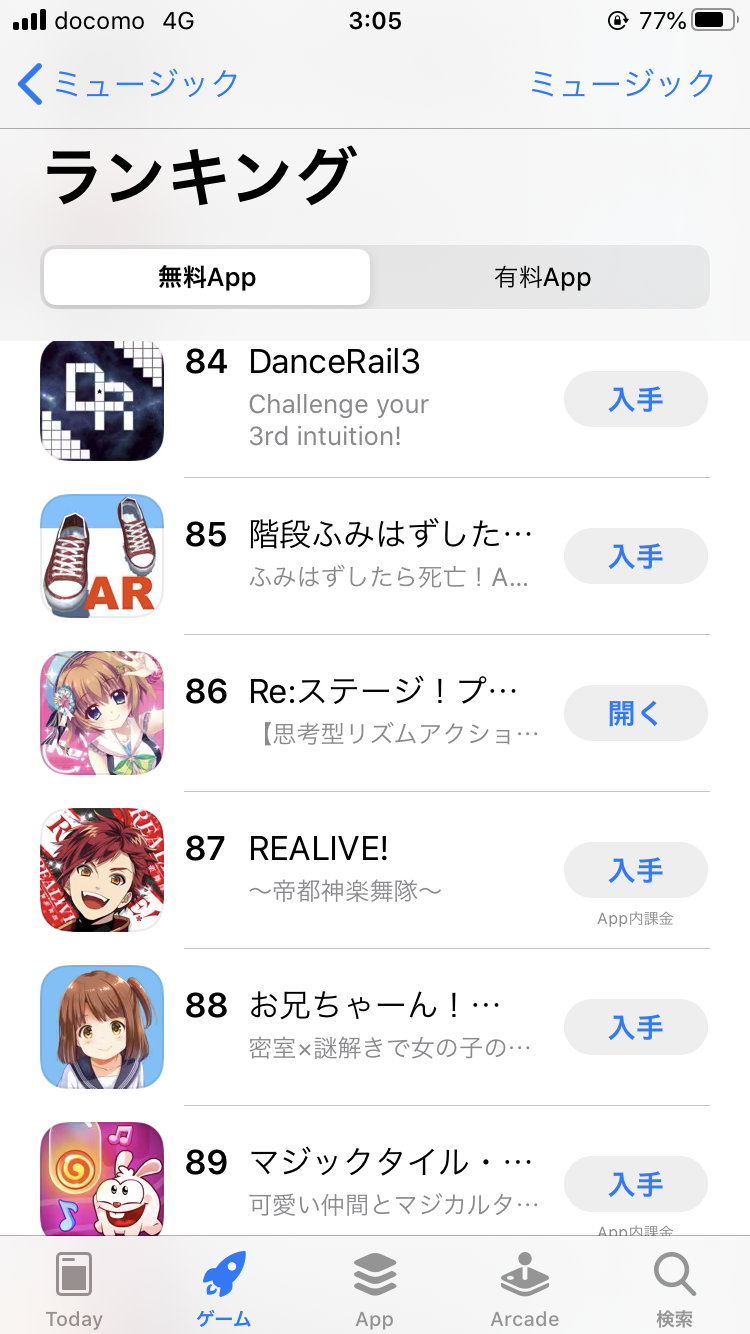Go back to ミュージック
The height and width of the screenshot is (1334, 750).
128,84
